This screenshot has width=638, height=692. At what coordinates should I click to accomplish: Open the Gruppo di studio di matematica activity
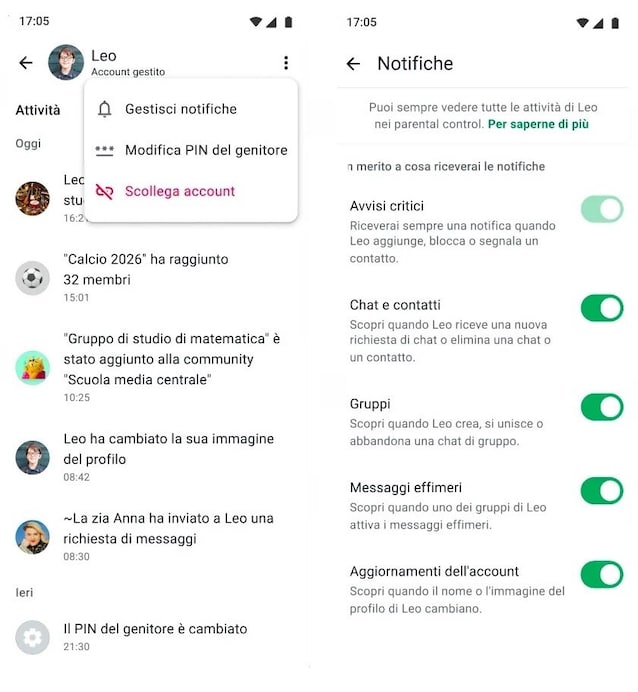pos(172,359)
